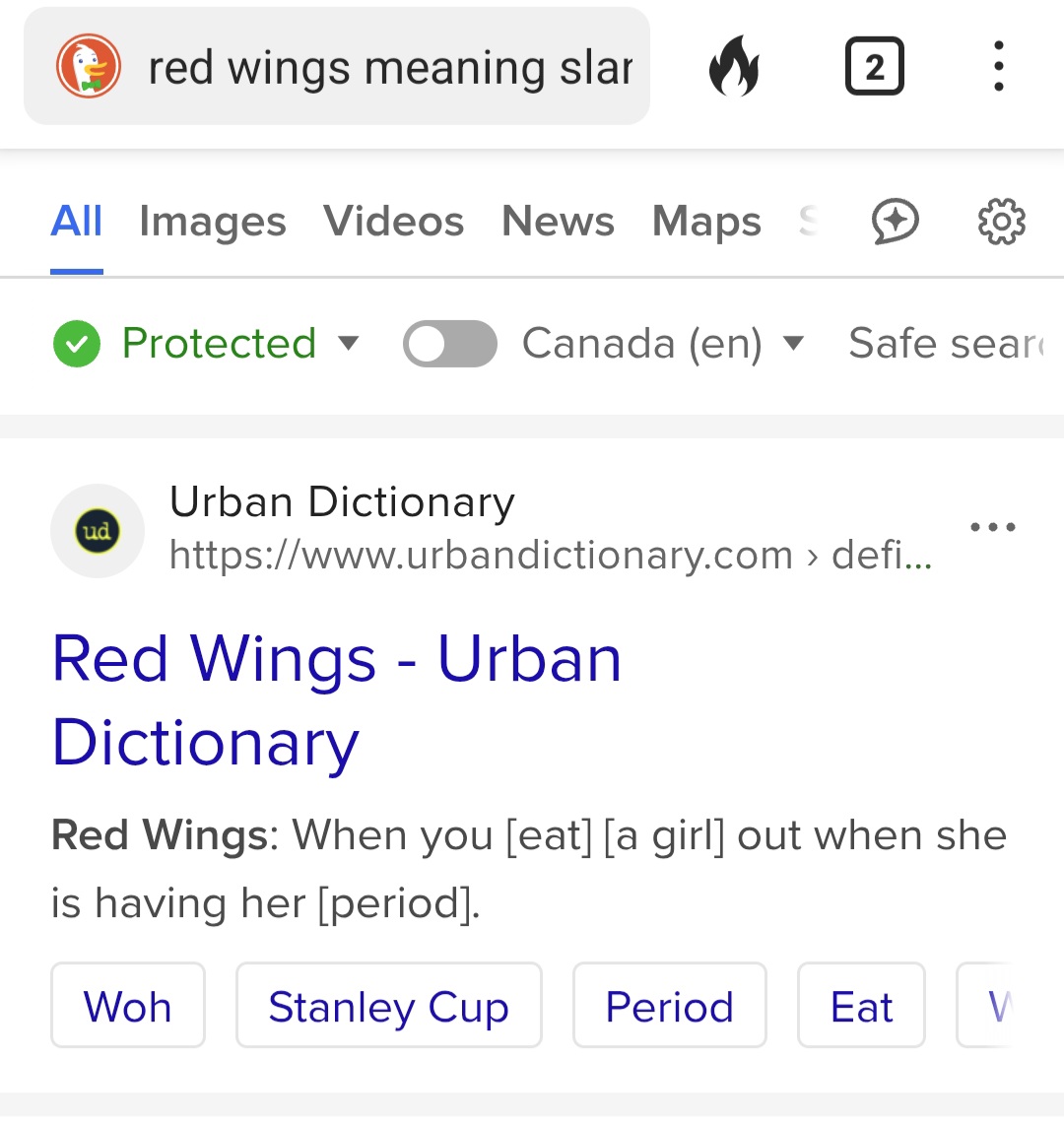Open the tab switcher showing 2 tabs
Viewport: 1064px width, 1124px height.
click(x=874, y=68)
